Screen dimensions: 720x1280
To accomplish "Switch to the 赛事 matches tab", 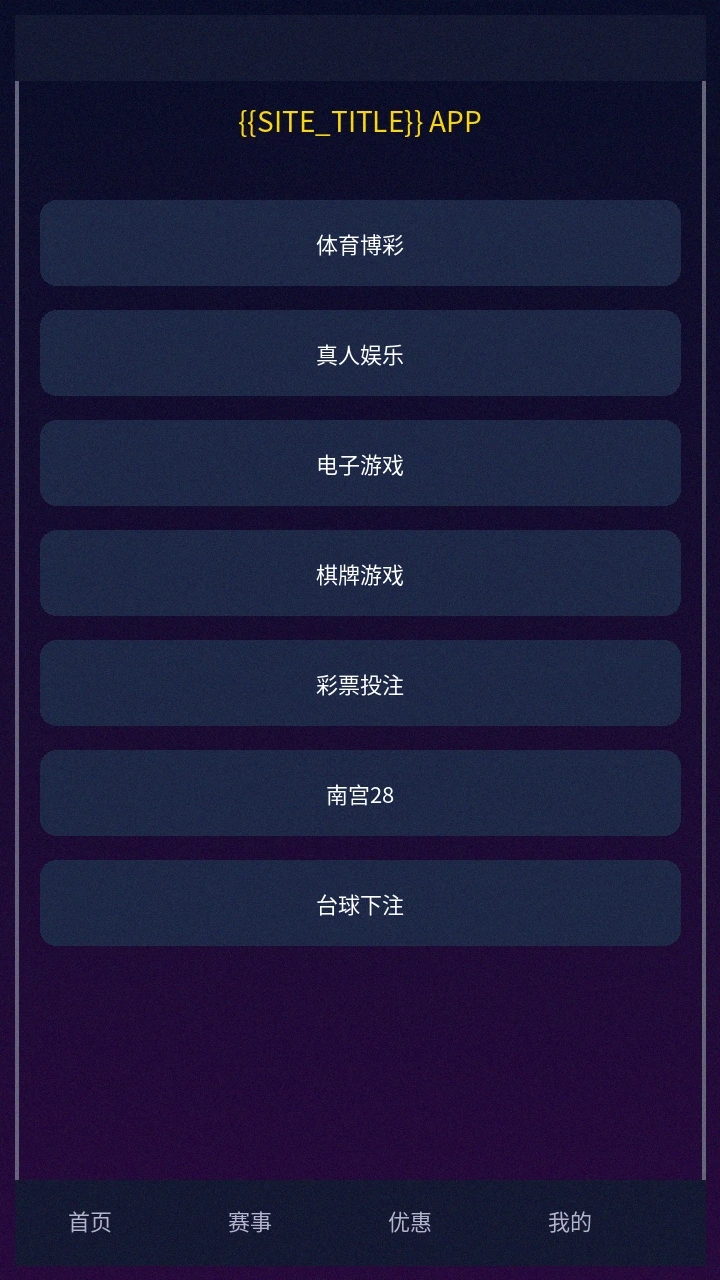I will 248,1221.
